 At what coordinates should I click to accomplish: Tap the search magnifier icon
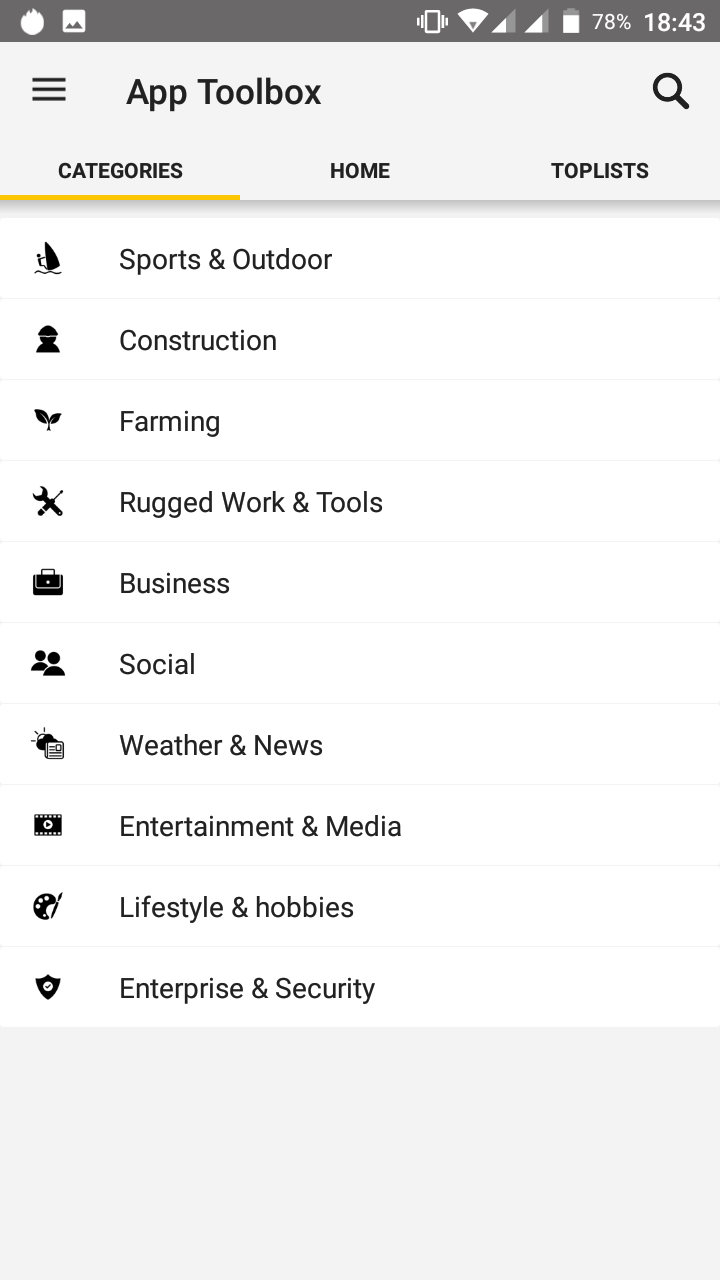671,91
